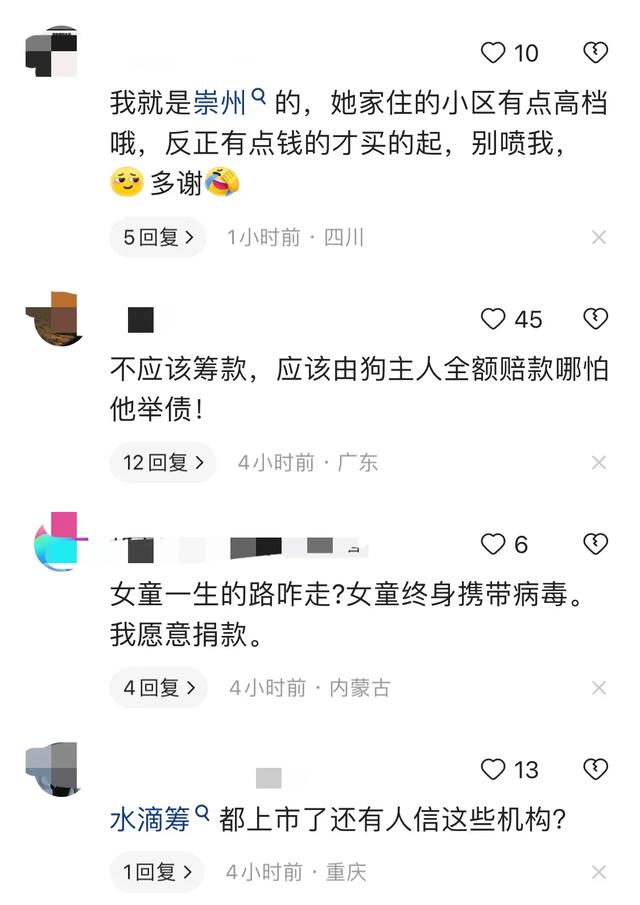Viewport: 640px width, 905px height.
Task: Expand the 12回复 replies
Action: 162,463
